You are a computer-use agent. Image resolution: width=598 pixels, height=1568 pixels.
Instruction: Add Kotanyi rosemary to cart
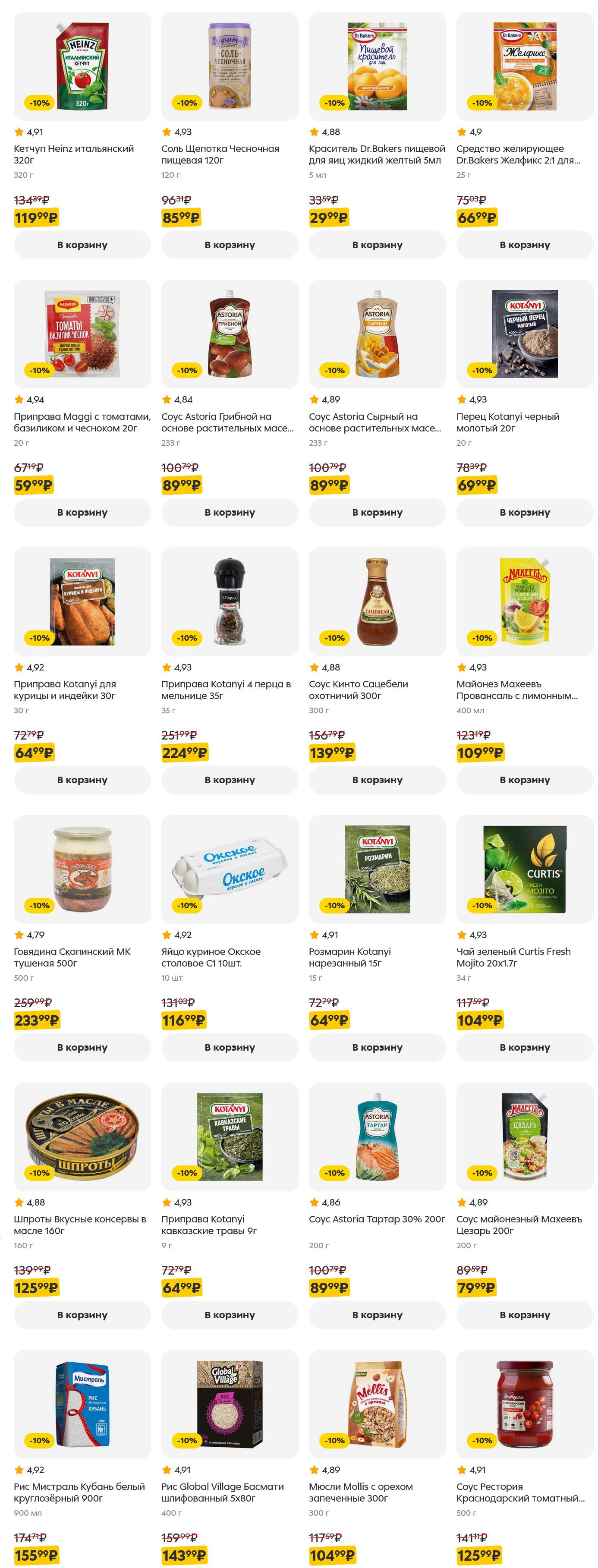click(377, 1046)
